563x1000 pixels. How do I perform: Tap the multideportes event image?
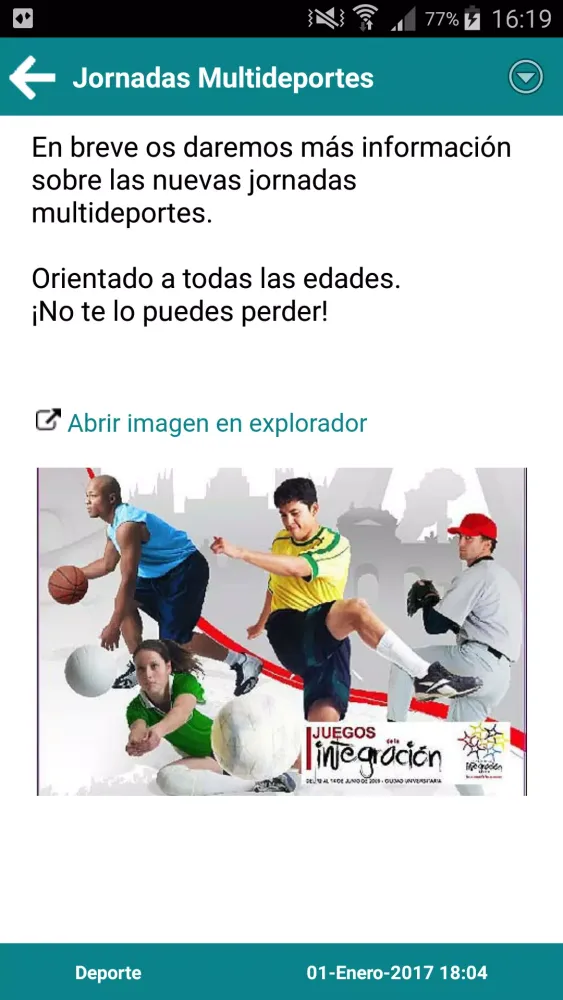pyautogui.click(x=282, y=631)
